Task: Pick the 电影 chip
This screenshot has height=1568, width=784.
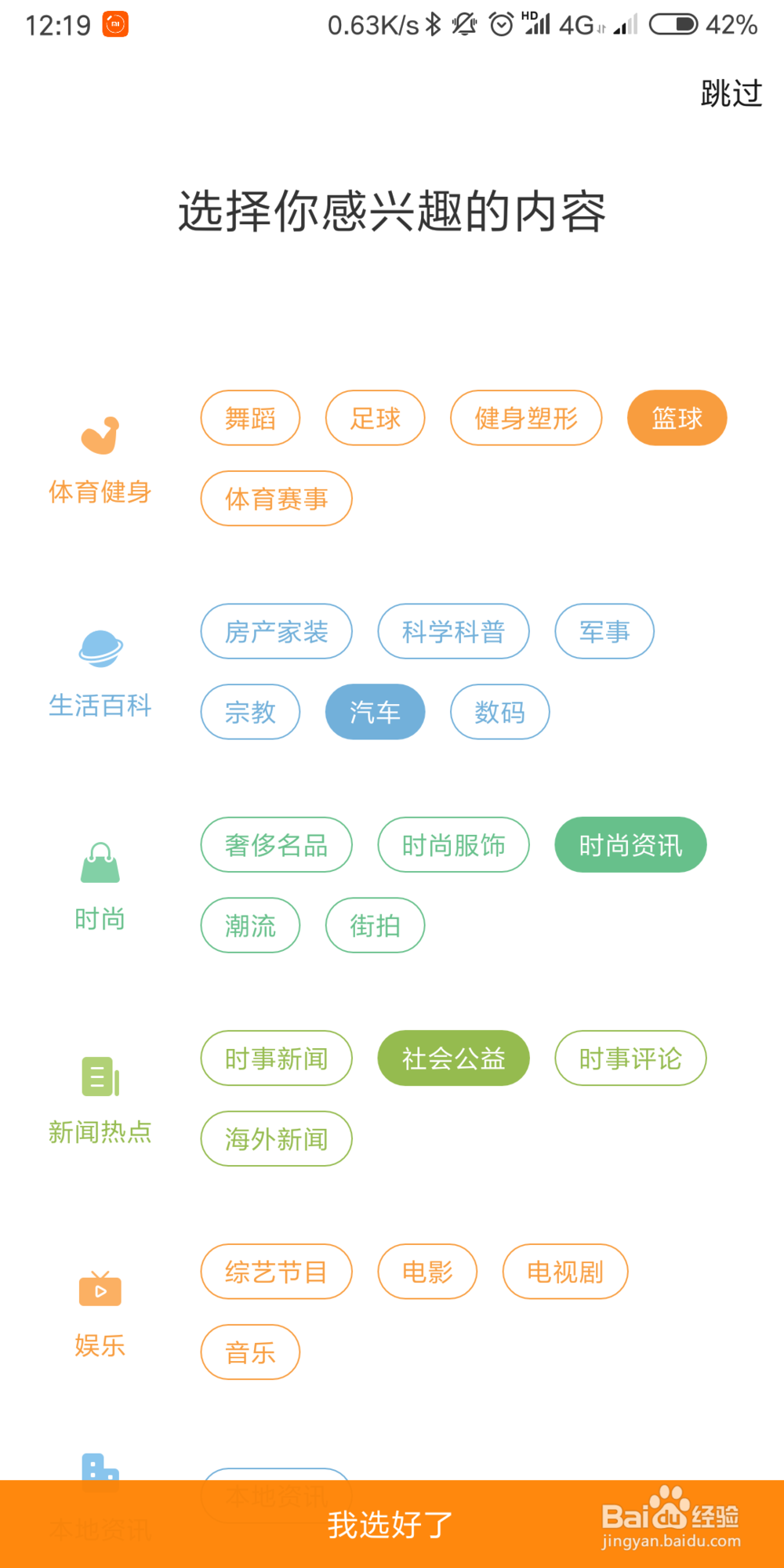Action: pos(427,1272)
